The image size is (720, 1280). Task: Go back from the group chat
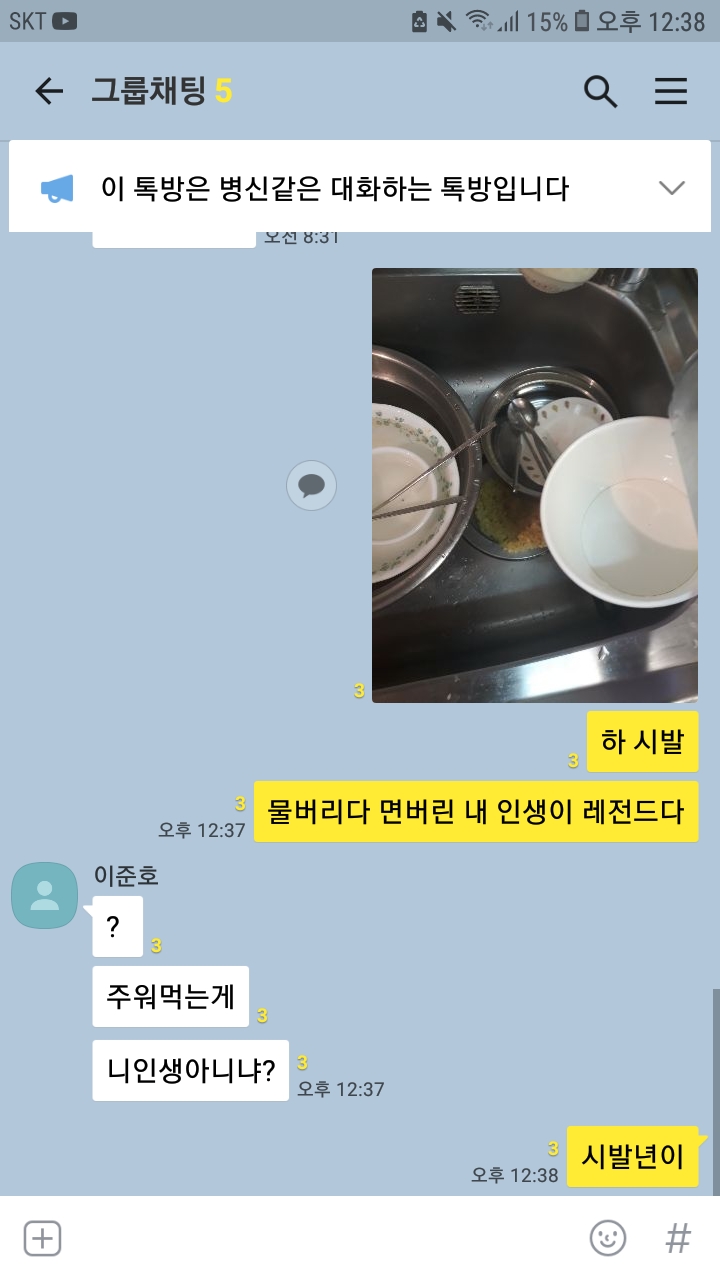(x=48, y=92)
